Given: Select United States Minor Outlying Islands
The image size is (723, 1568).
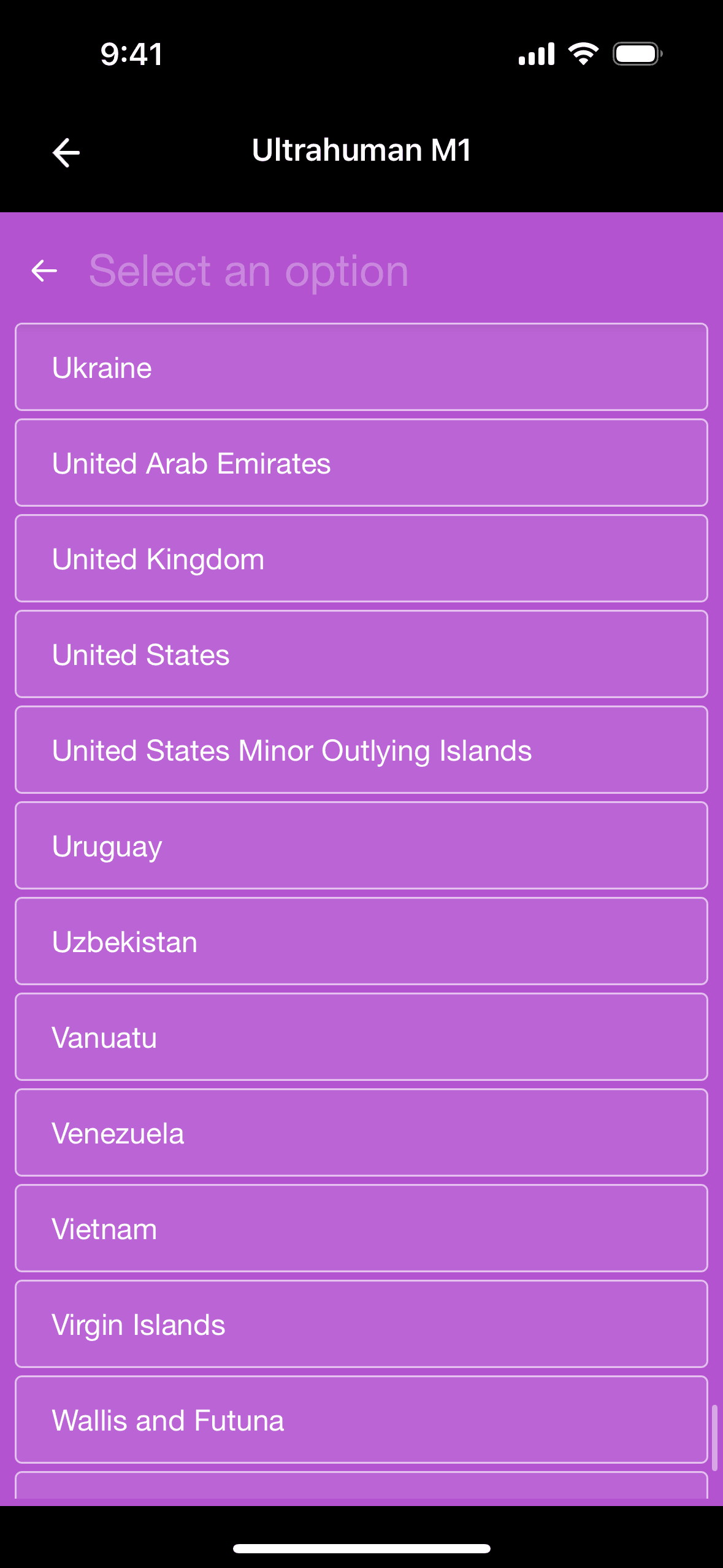Looking at the screenshot, I should click(x=361, y=750).
